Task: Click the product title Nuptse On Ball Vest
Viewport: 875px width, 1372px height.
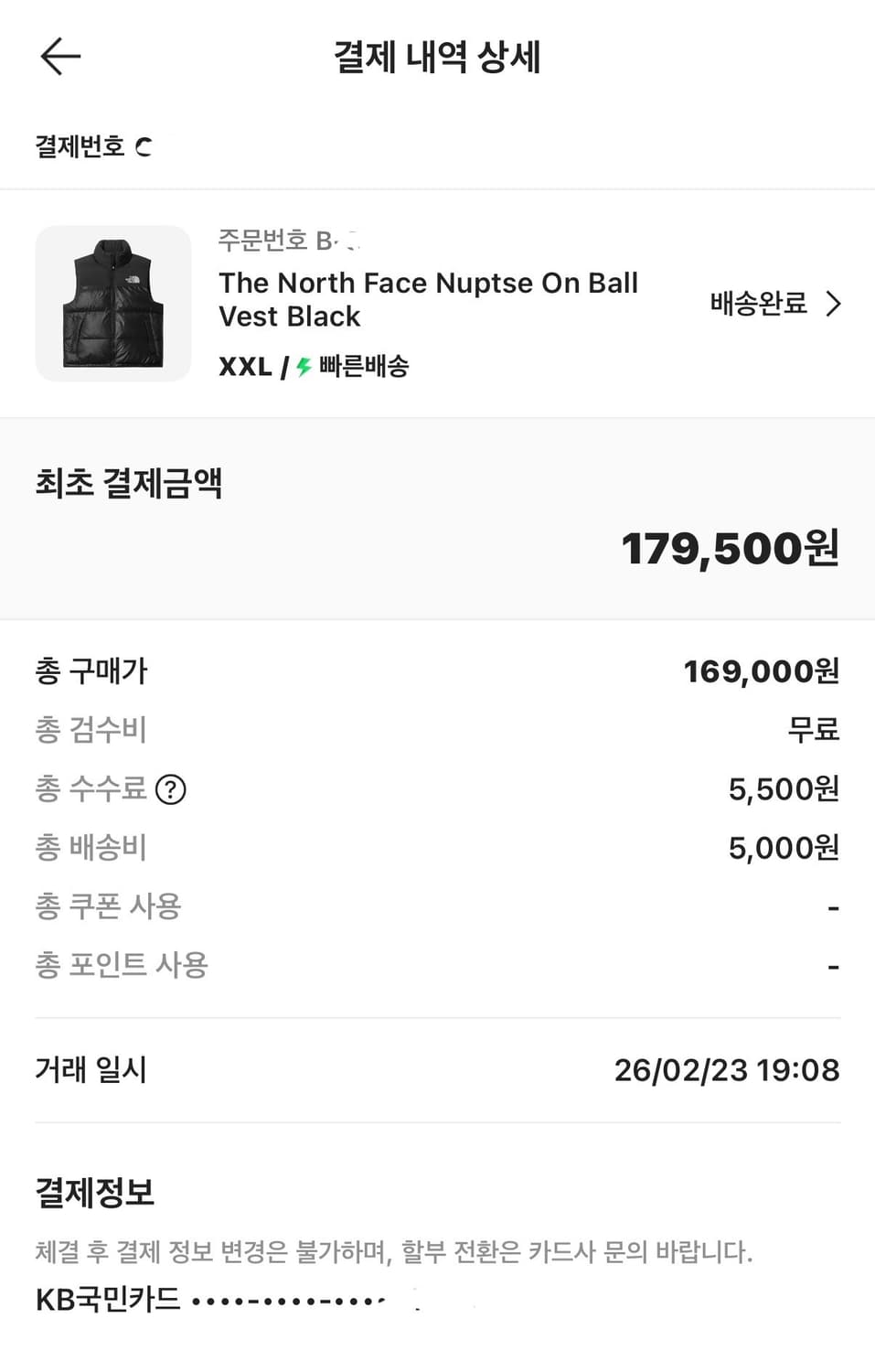Action: pos(428,299)
